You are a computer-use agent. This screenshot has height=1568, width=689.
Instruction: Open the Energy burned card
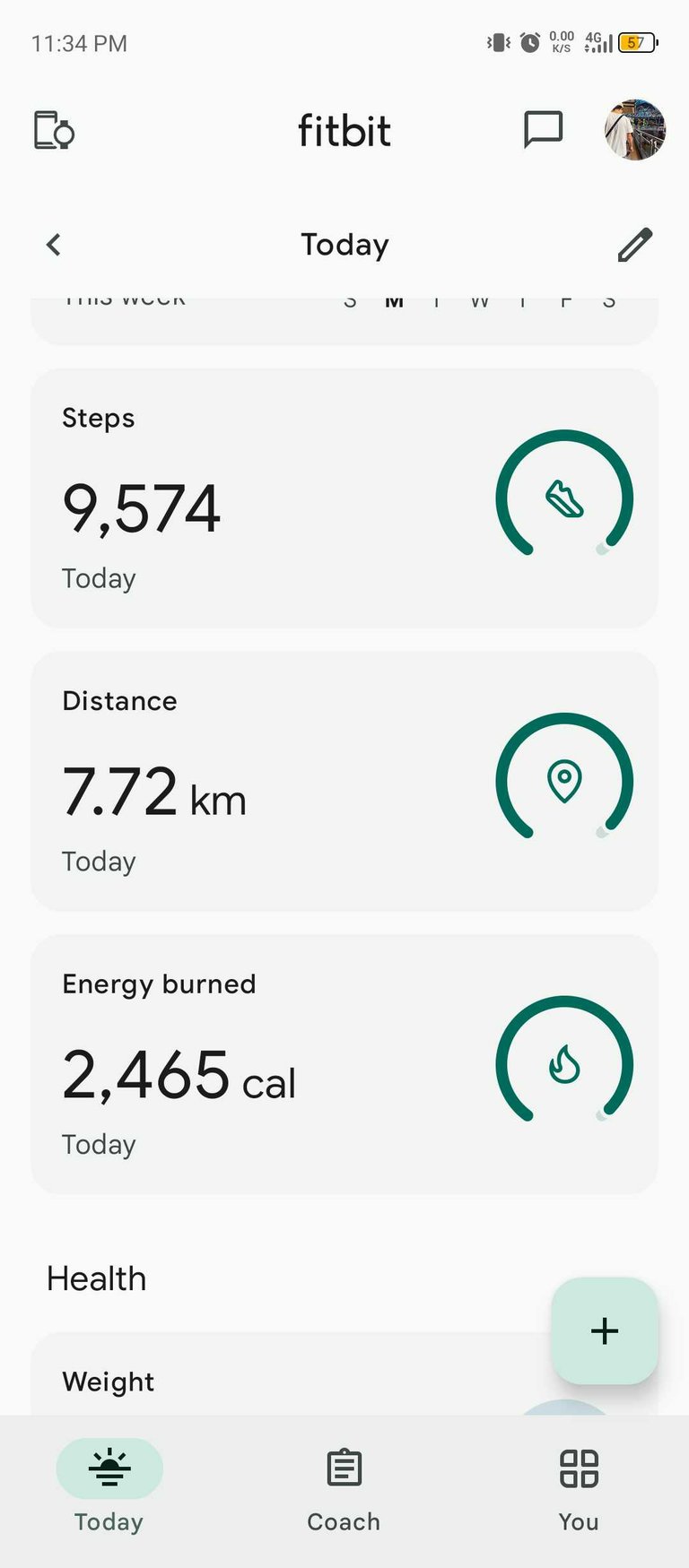coord(344,1064)
